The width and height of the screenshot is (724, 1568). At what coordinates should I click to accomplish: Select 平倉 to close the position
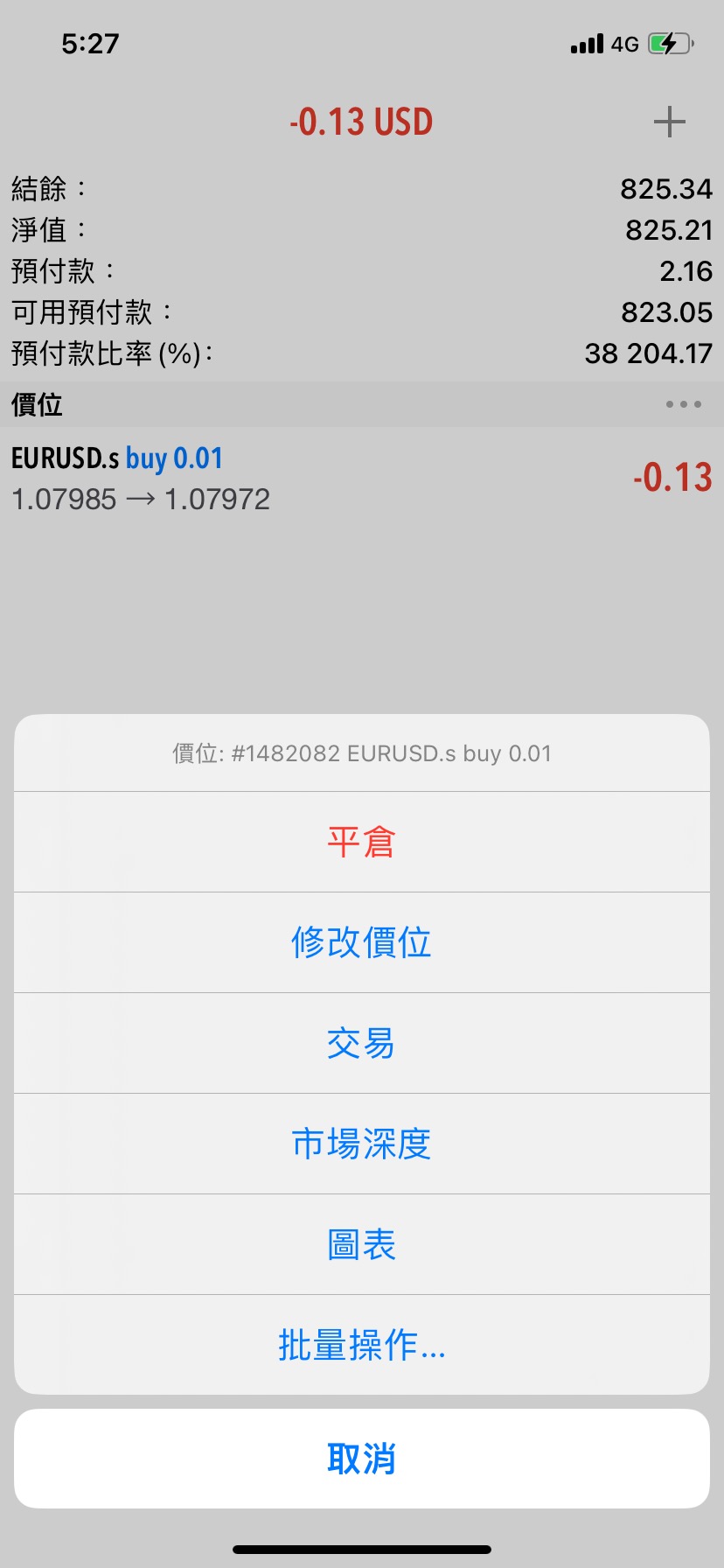361,842
